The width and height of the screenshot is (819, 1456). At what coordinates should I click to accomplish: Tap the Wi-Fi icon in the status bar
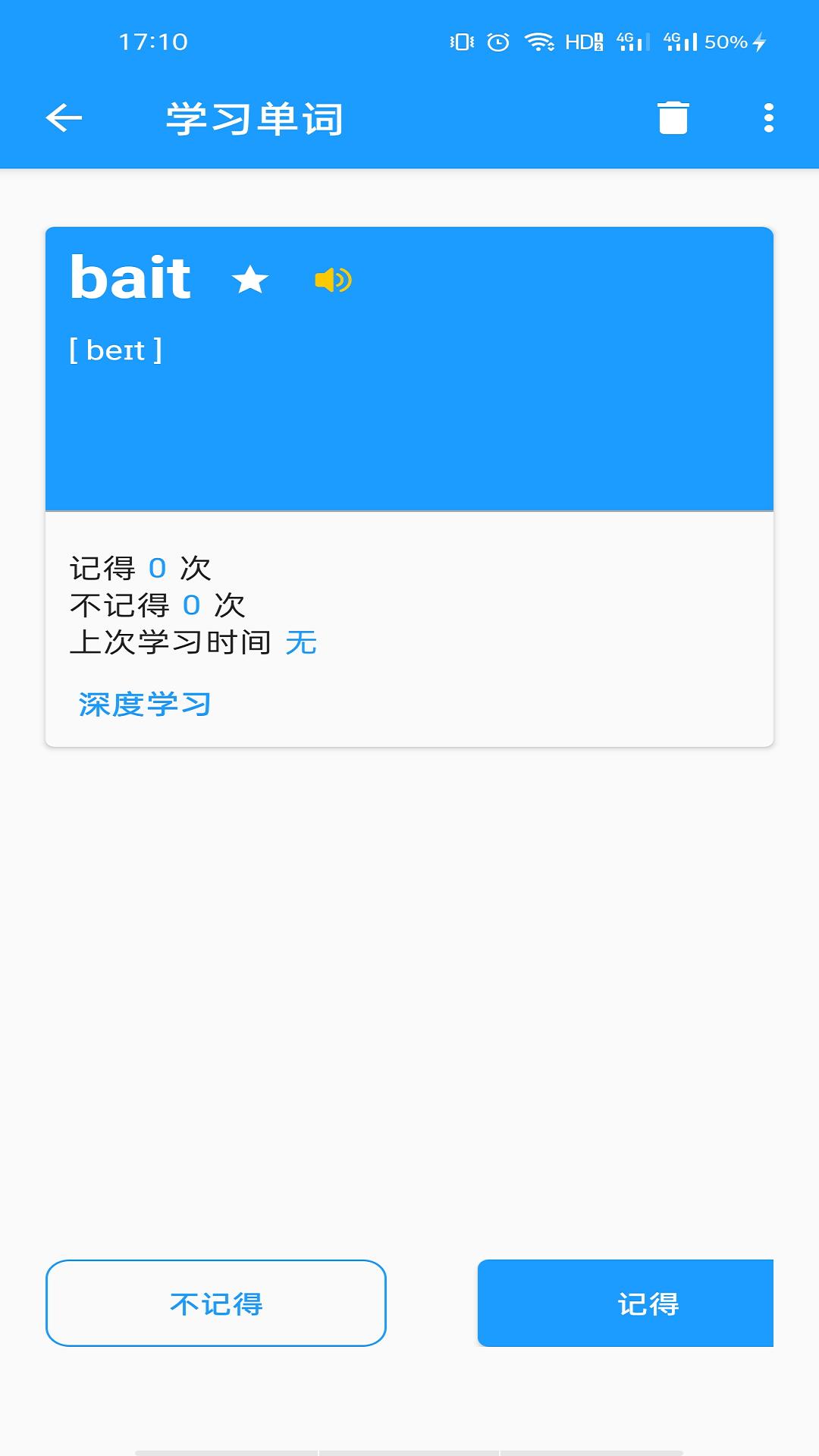(540, 42)
